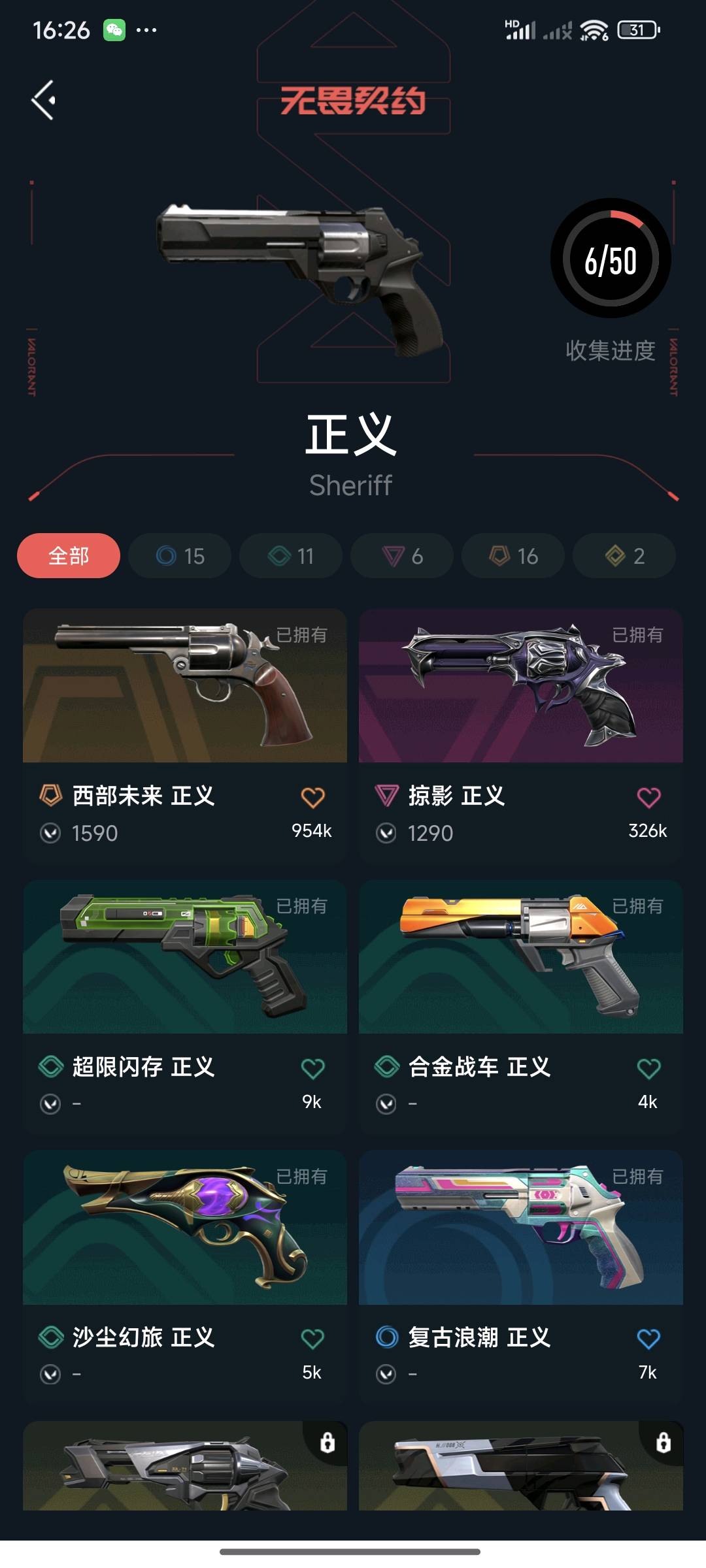
Task: Filter skins by the orange tier (16)
Action: [513, 556]
